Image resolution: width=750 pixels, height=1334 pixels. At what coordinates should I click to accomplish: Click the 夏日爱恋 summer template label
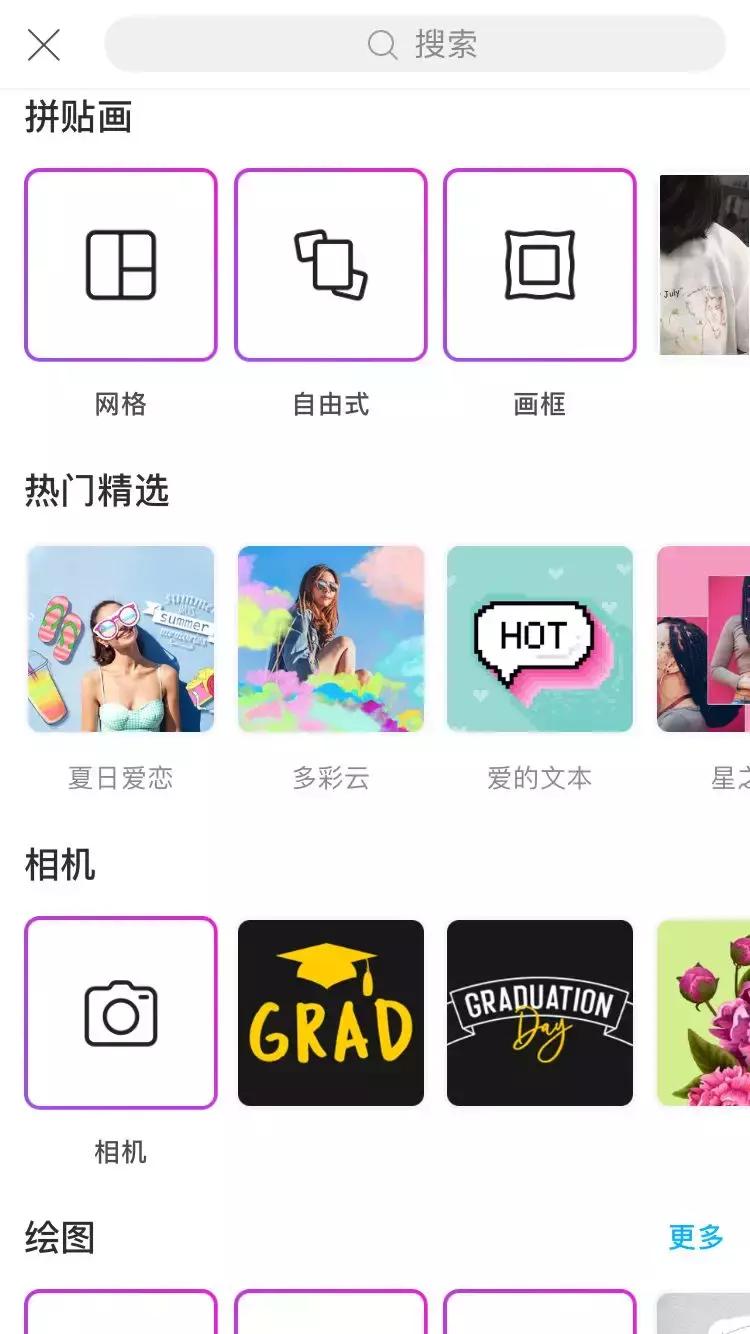click(120, 778)
